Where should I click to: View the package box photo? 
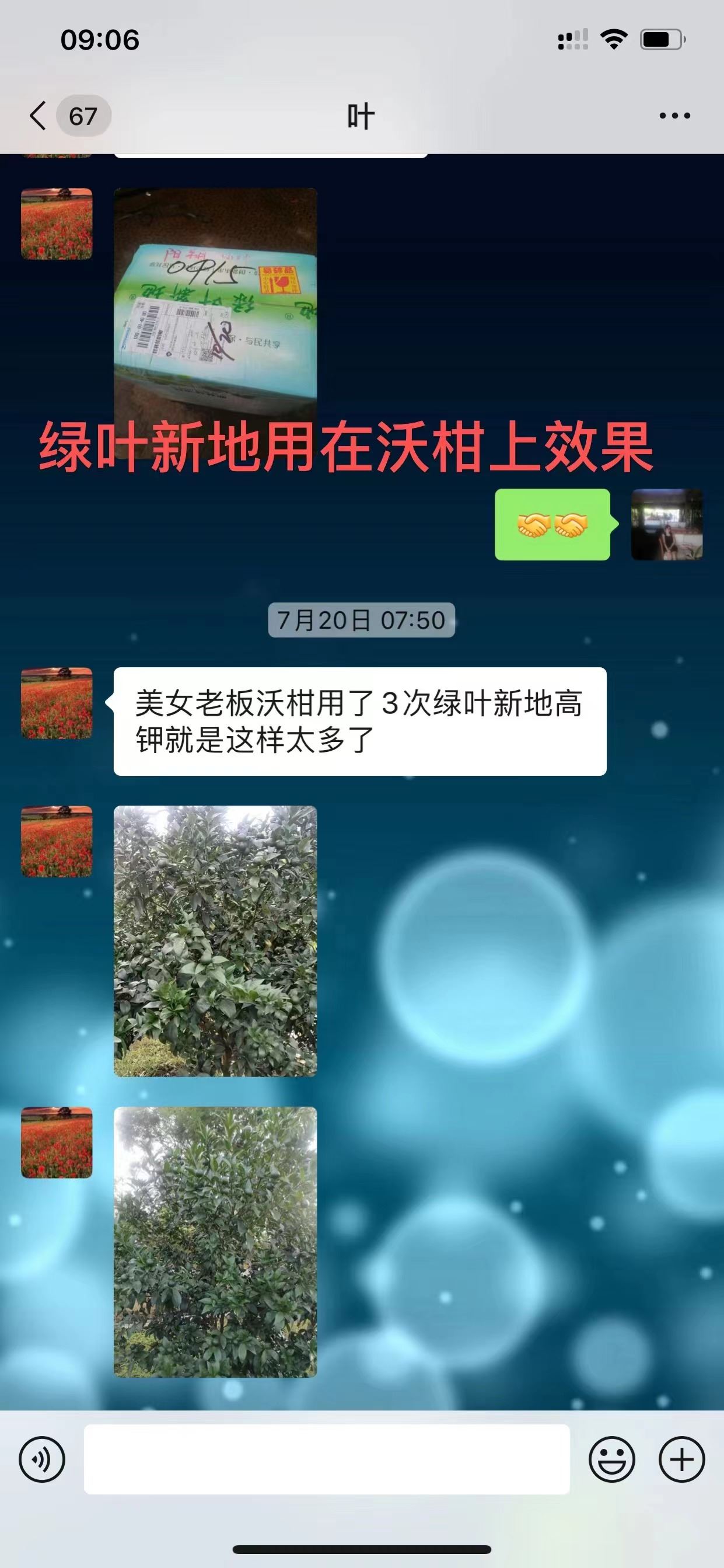point(215,304)
